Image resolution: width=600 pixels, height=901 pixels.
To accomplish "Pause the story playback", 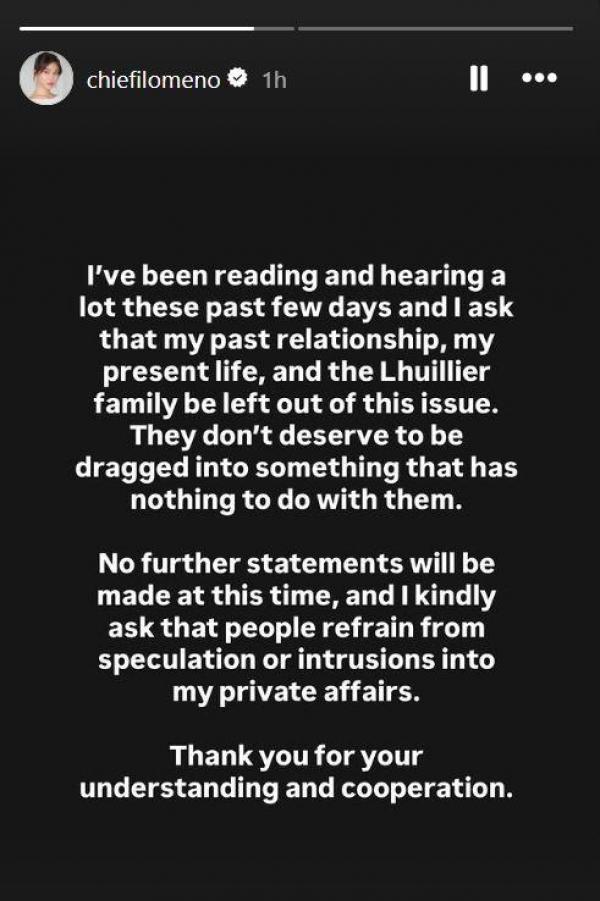I will click(478, 79).
